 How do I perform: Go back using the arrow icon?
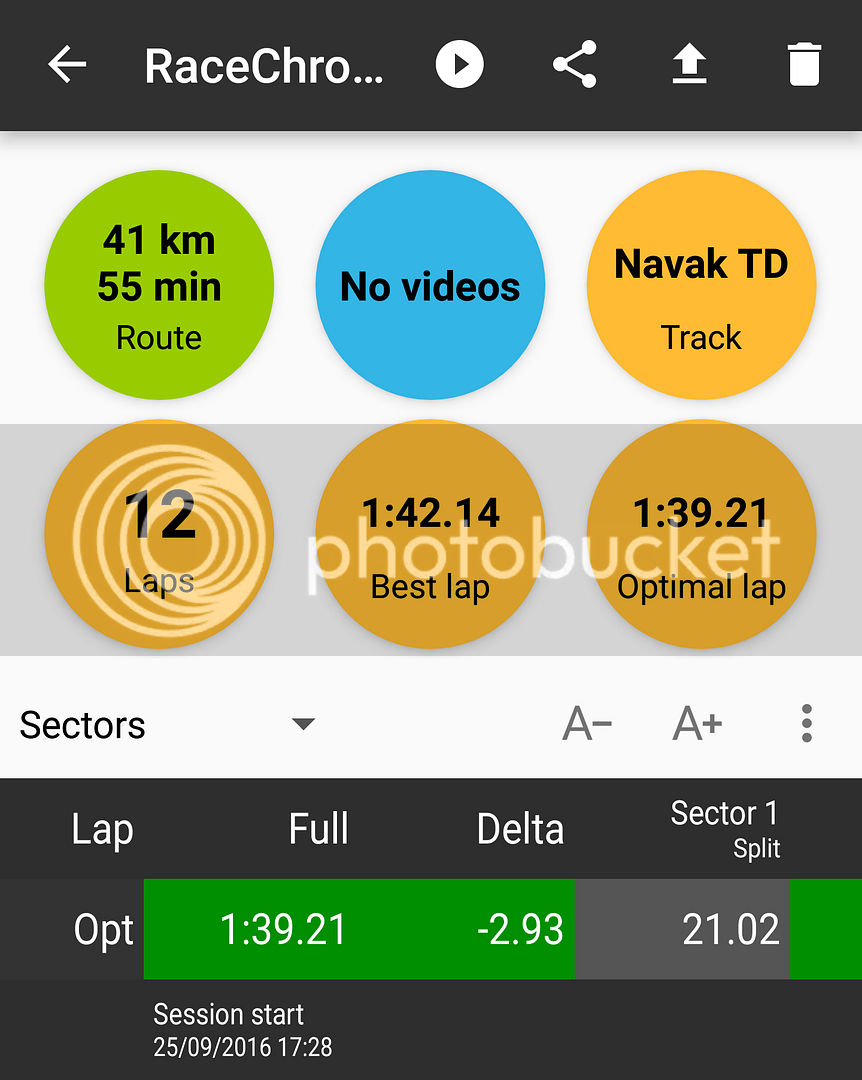point(67,64)
